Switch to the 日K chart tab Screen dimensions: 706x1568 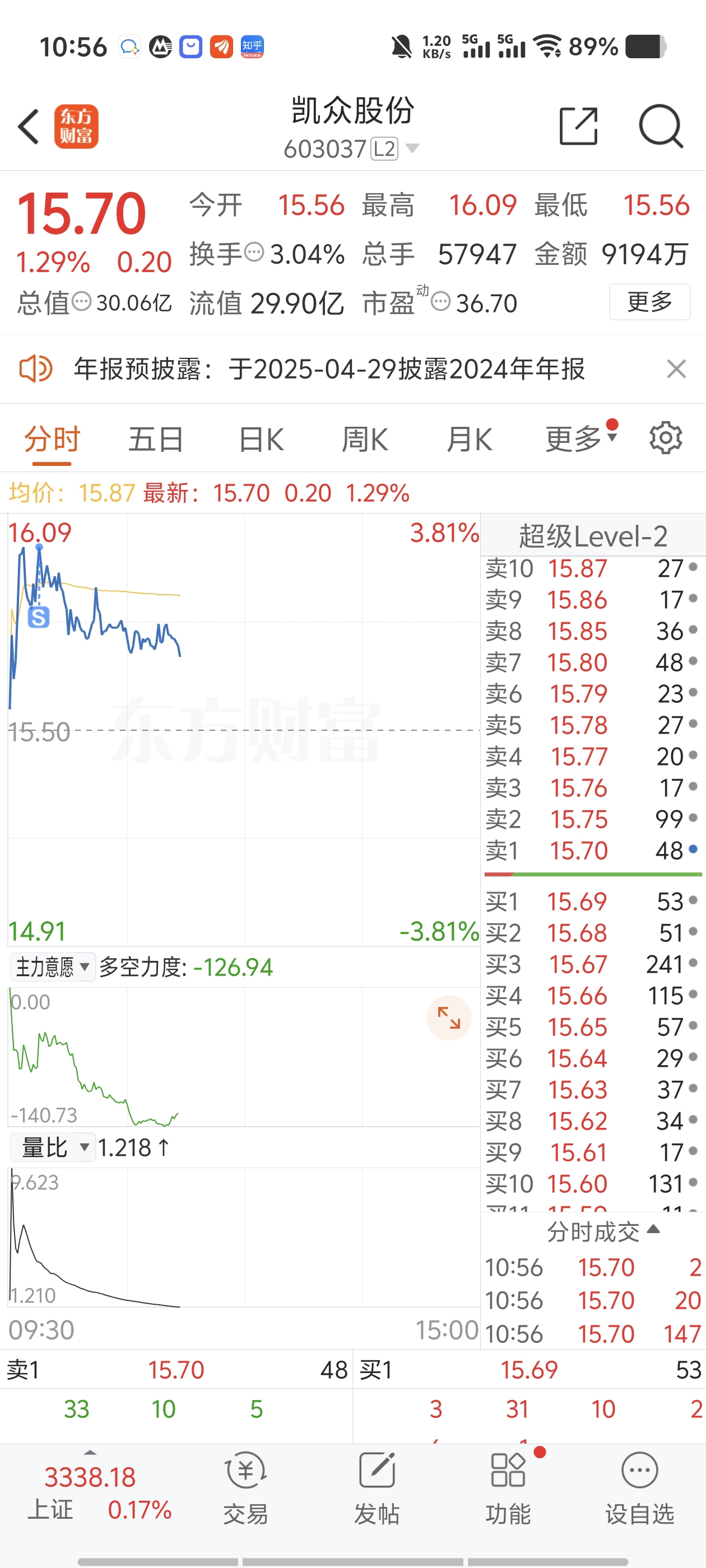[x=261, y=440]
